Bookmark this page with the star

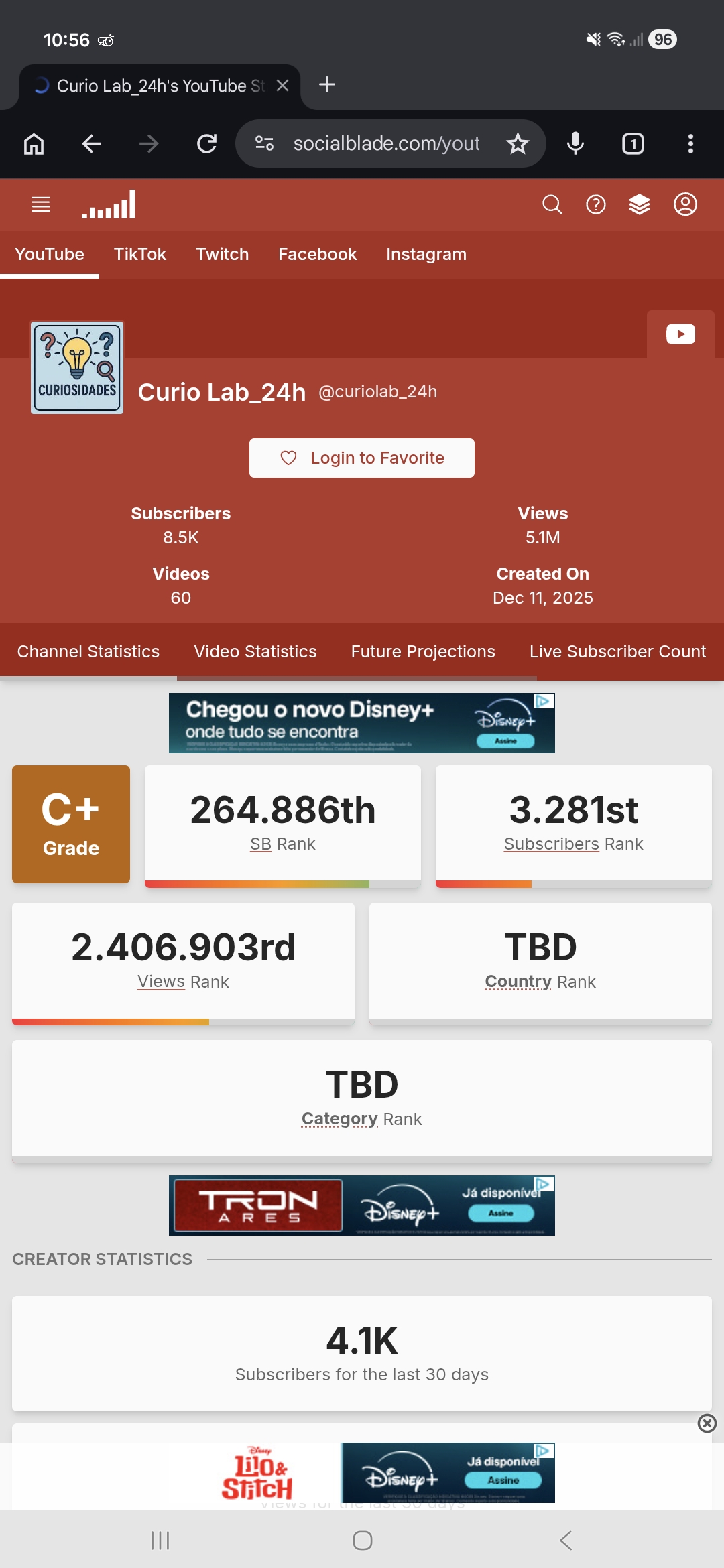click(518, 143)
